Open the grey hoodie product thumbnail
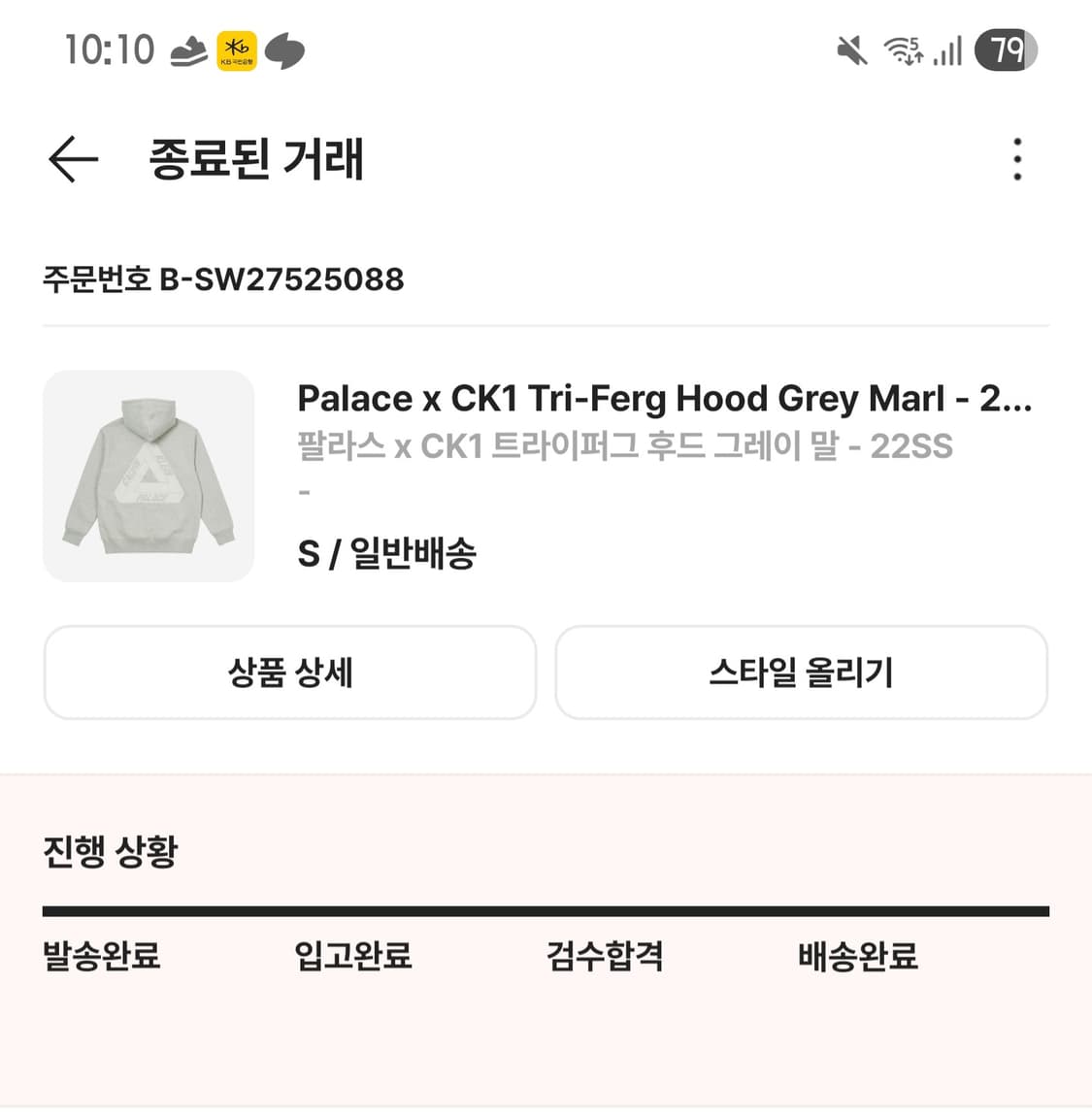Viewport: 1092px width, 1115px height. (148, 476)
